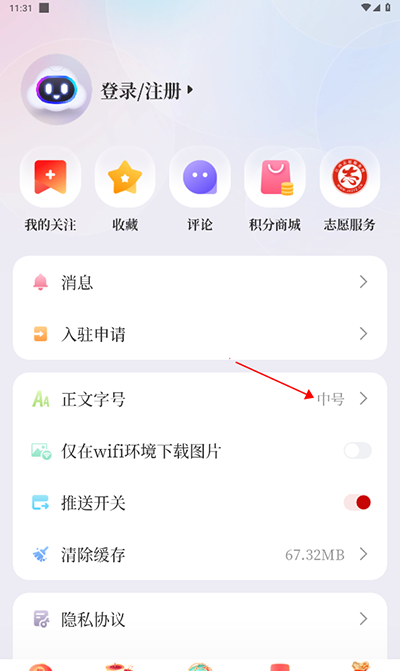
Task: Open 评论 comments shortcut
Action: click(200, 189)
